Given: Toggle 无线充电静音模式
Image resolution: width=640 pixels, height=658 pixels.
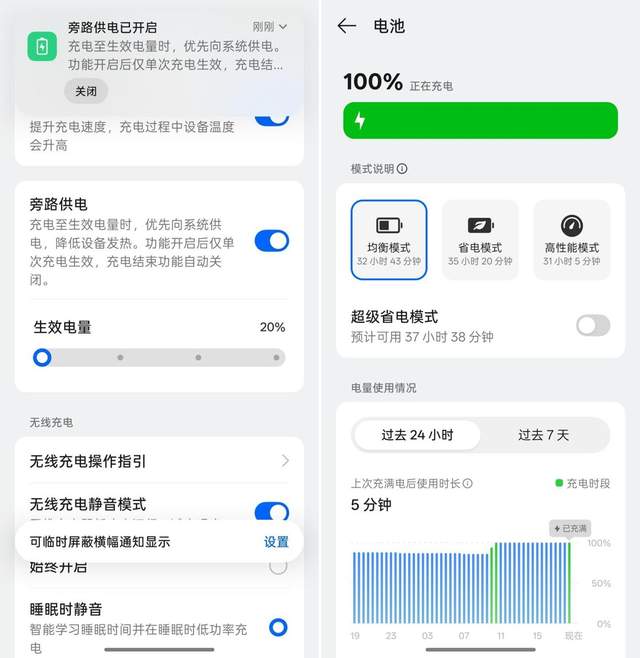Looking at the screenshot, I should 271,512.
